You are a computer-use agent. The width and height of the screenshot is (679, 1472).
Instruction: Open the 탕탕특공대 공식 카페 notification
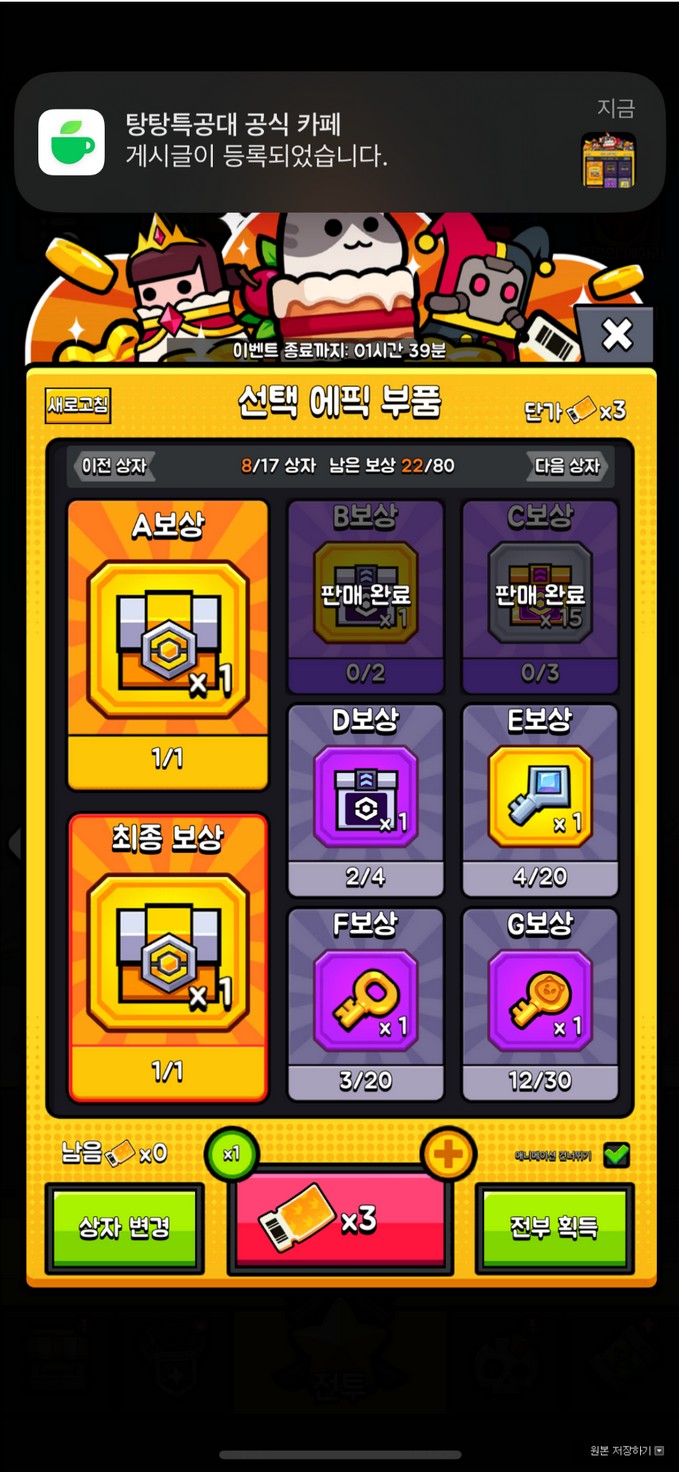339,141
